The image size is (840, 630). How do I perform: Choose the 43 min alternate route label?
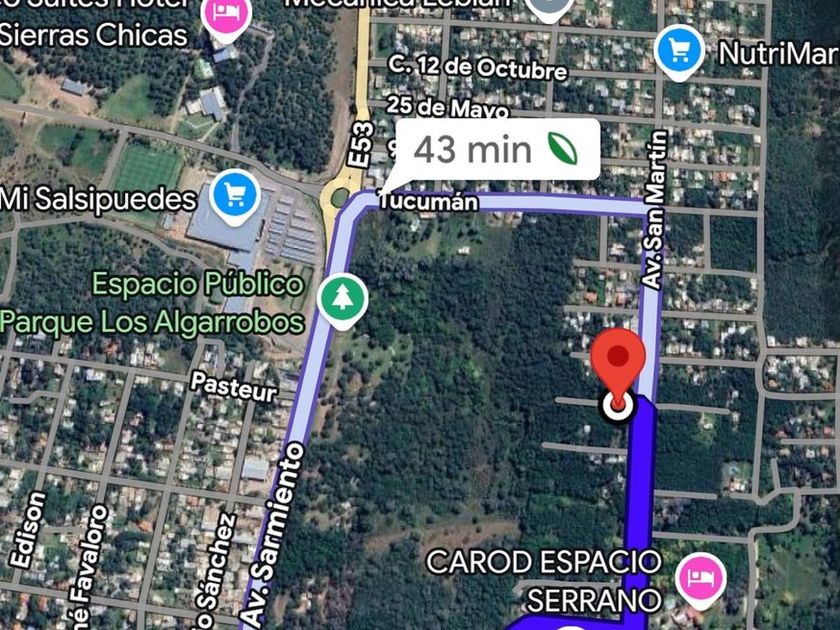497,150
